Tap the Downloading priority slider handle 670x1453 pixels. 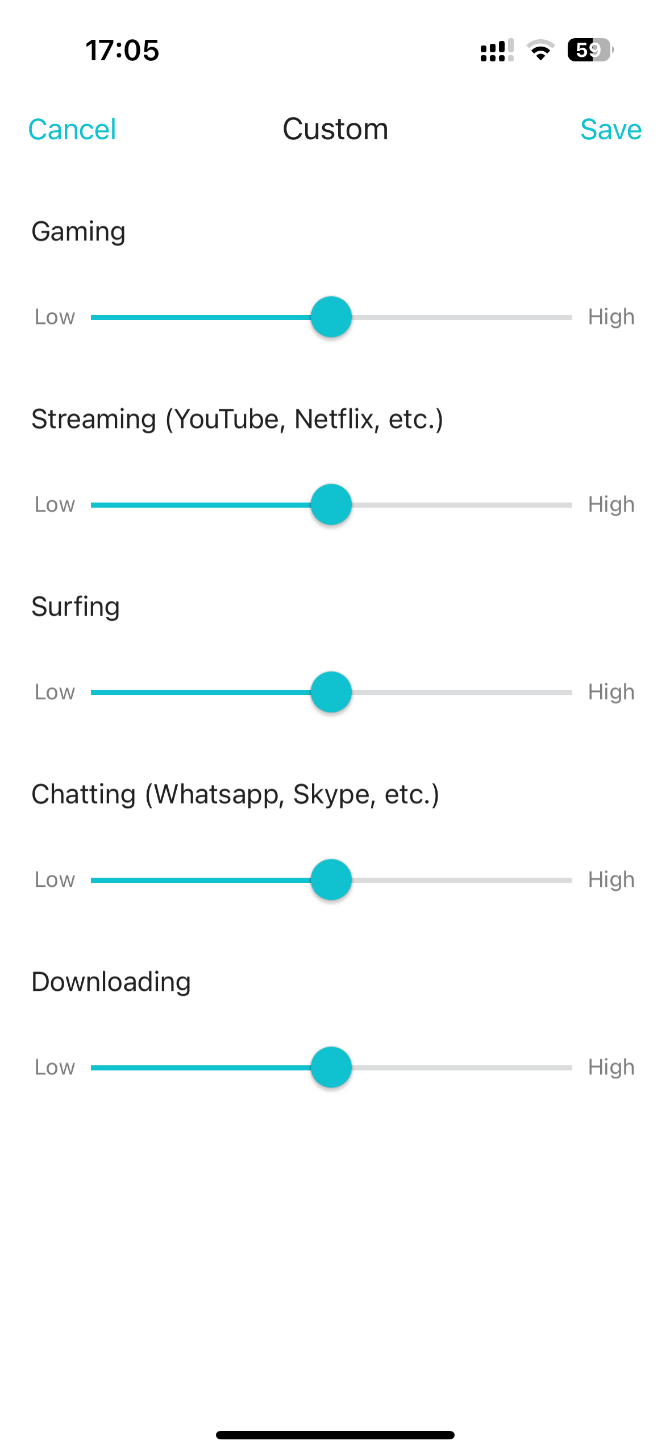[331, 1067]
